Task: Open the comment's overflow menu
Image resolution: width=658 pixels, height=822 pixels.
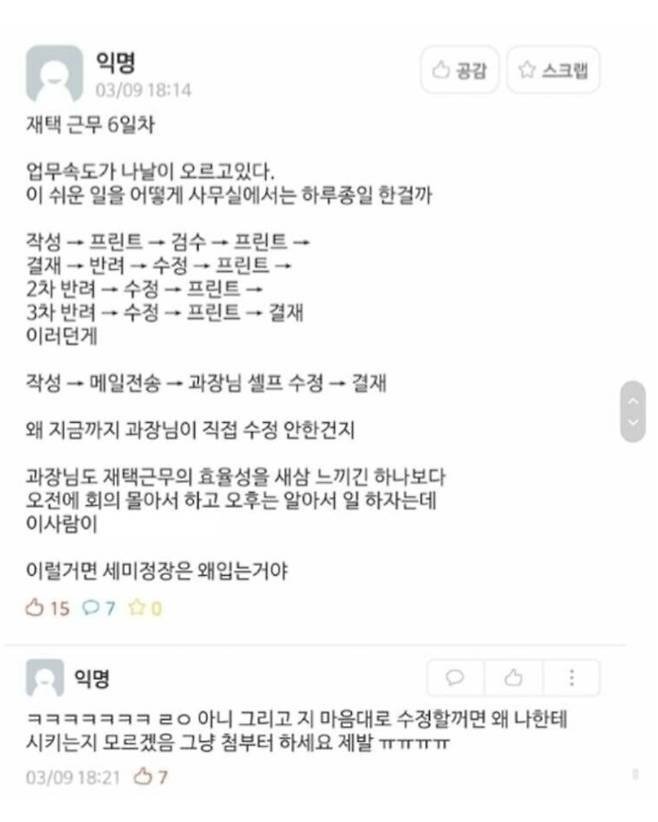Action: click(571, 678)
